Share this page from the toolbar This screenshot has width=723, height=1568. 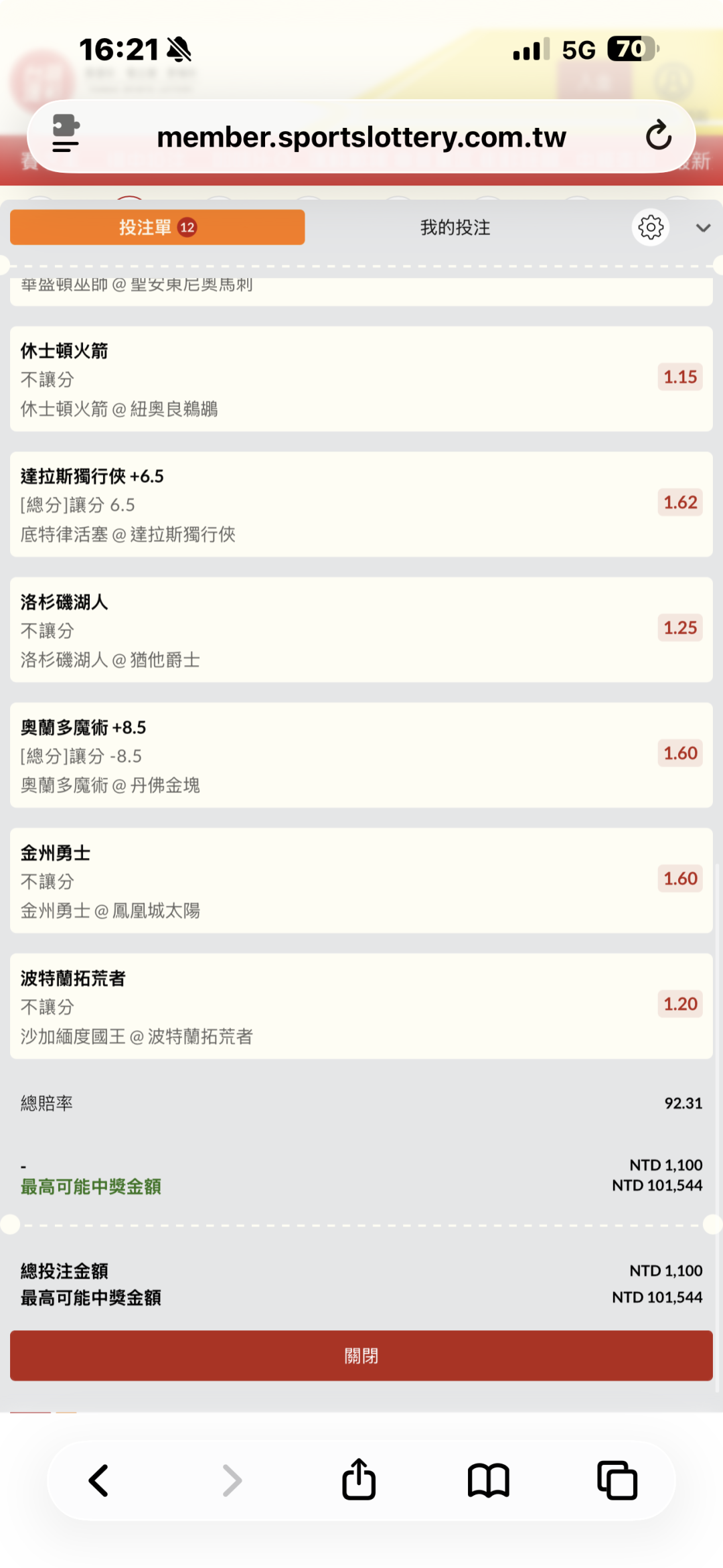(359, 1479)
